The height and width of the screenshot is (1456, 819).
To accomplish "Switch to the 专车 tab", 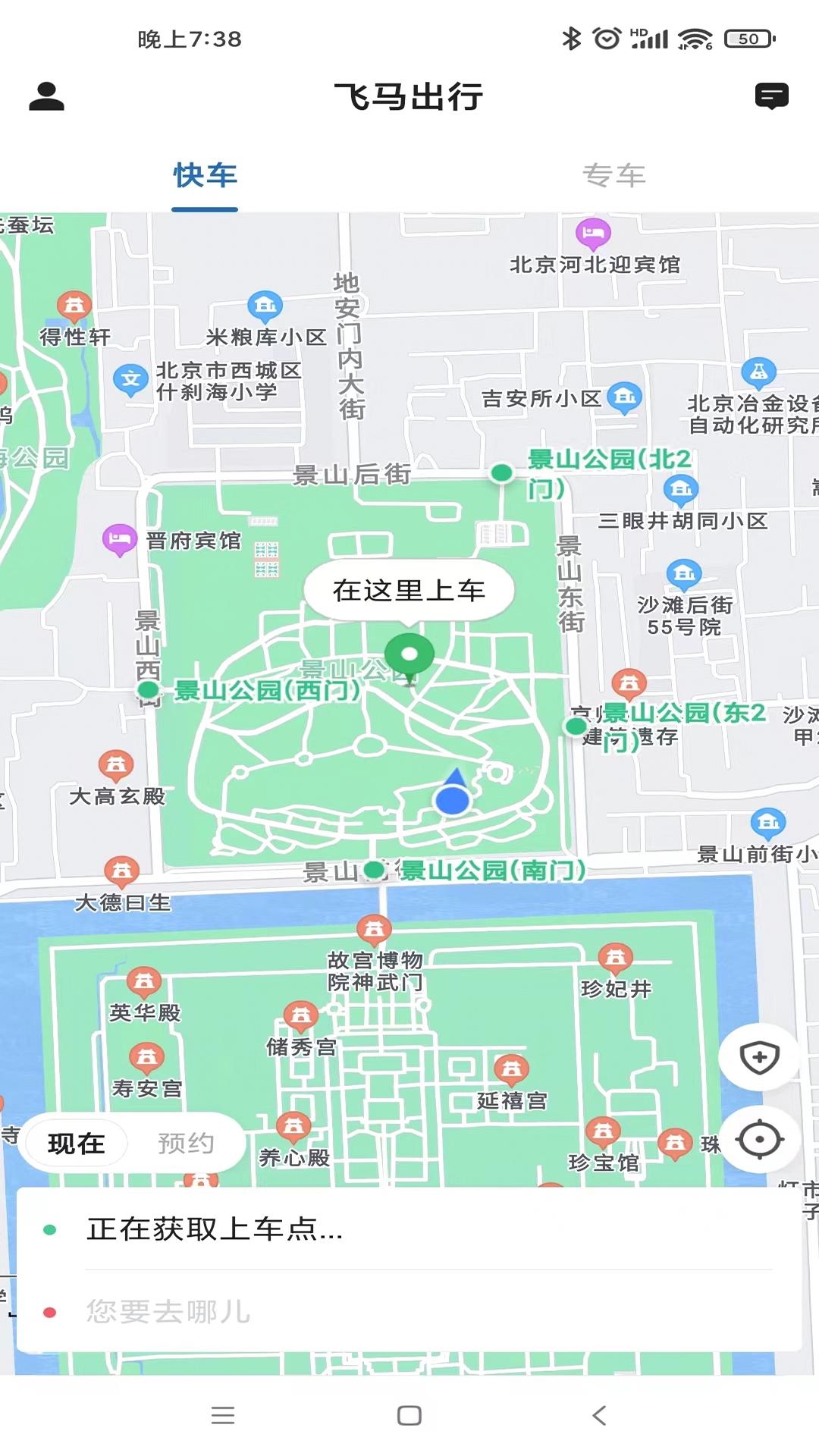I will tap(615, 175).
